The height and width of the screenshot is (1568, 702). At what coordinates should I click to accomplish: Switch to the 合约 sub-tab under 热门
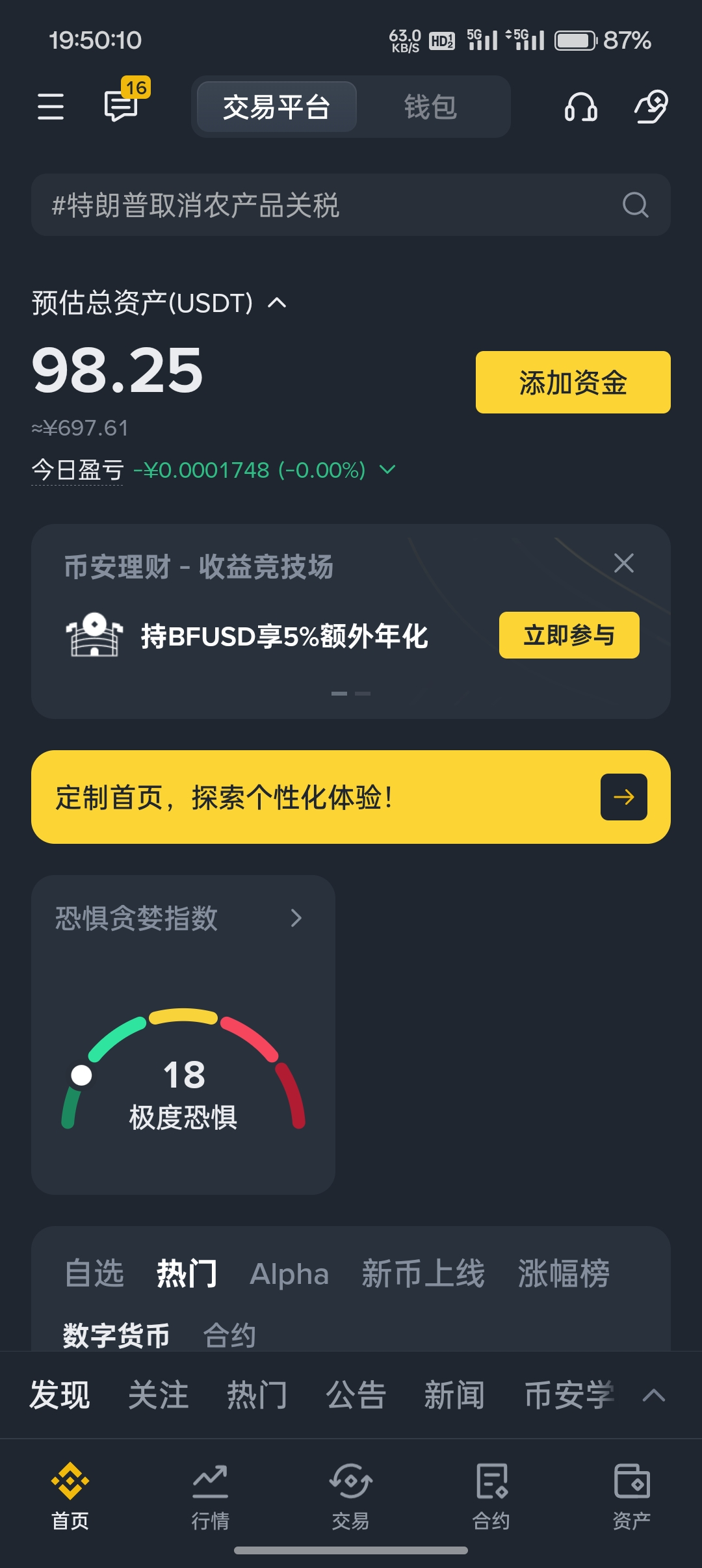[229, 1335]
